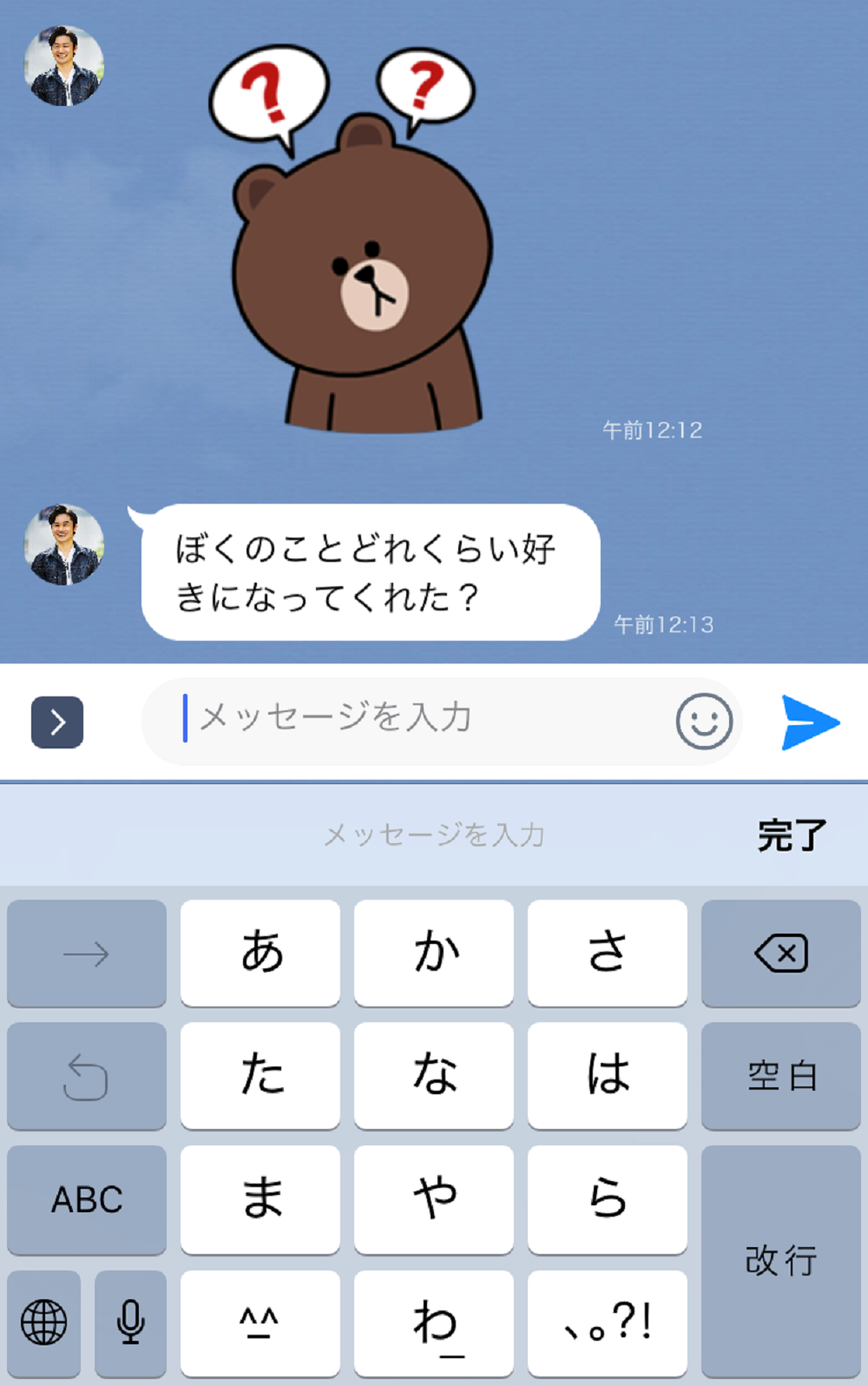
Task: Tap the 改行 return key
Action: 781,1260
